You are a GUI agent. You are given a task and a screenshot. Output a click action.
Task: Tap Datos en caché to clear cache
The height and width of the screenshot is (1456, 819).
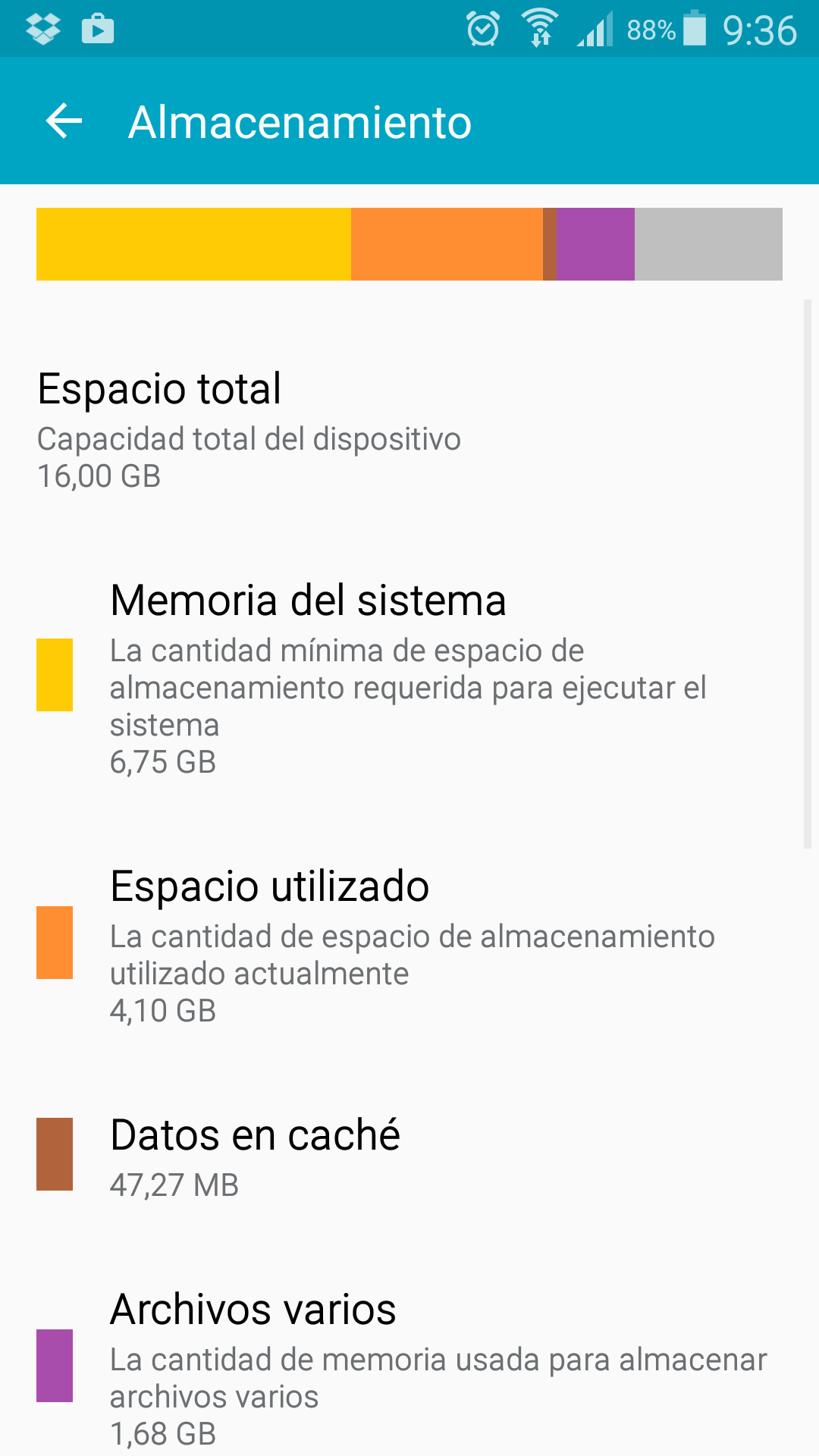click(x=409, y=1156)
